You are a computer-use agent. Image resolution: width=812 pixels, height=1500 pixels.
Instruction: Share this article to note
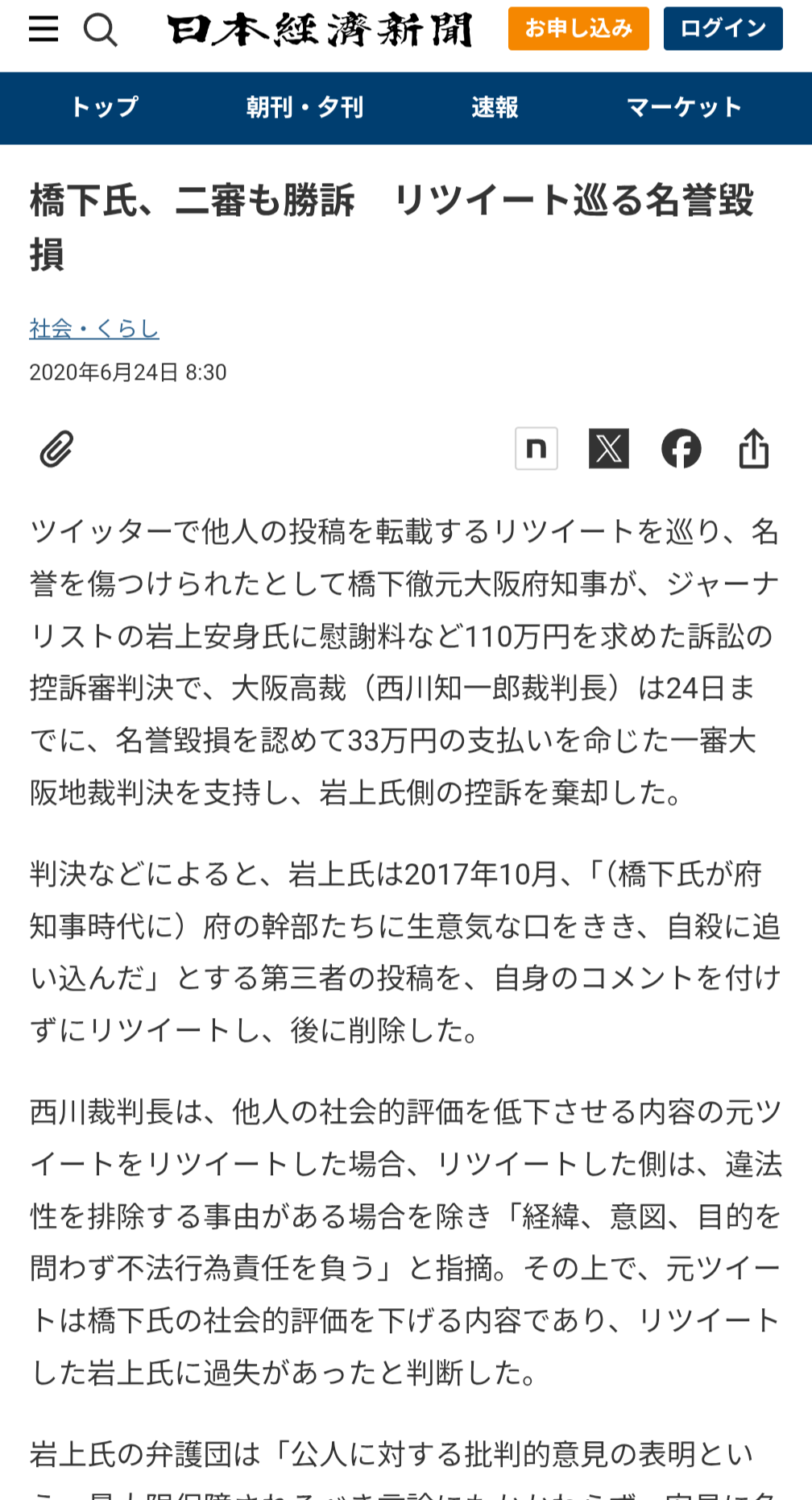536,448
